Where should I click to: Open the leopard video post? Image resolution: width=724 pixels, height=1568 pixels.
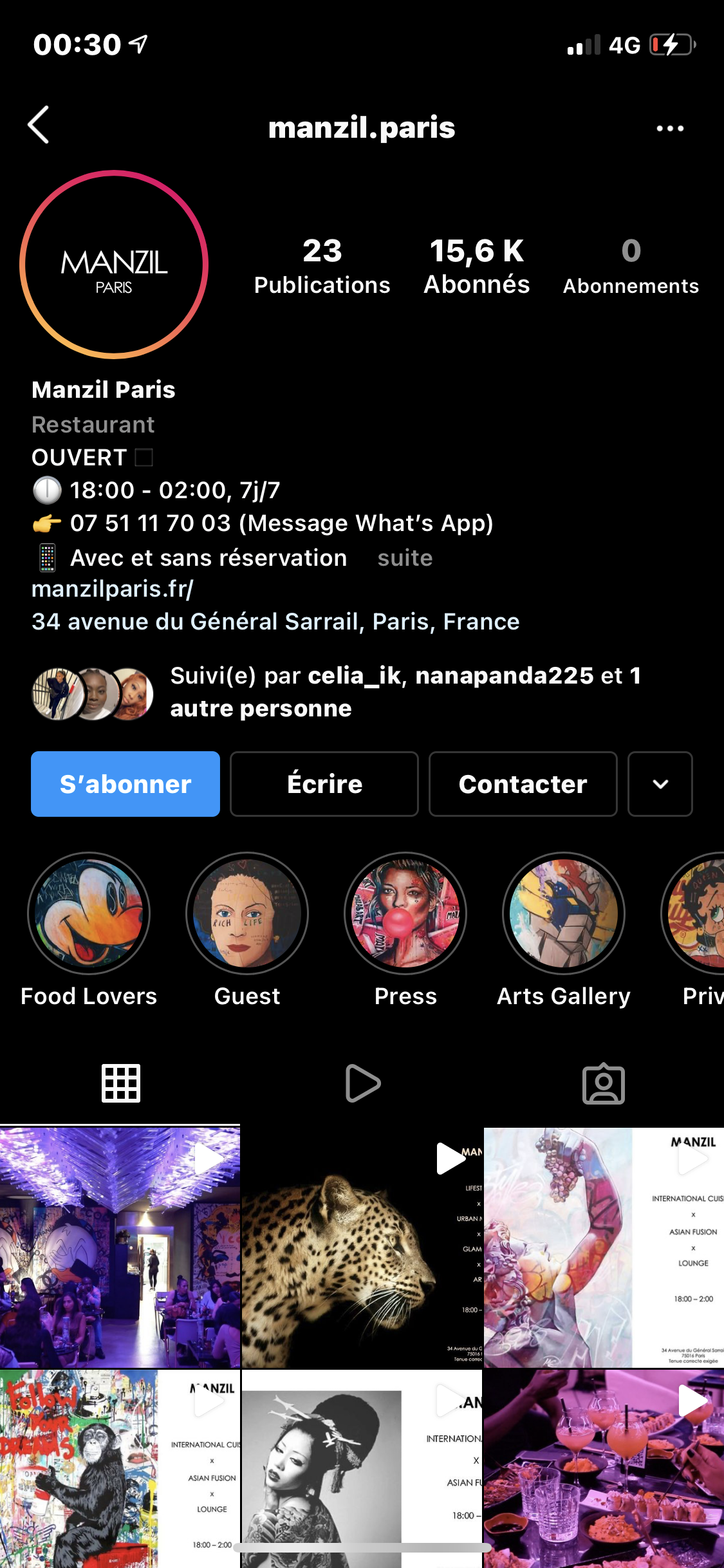362,1247
